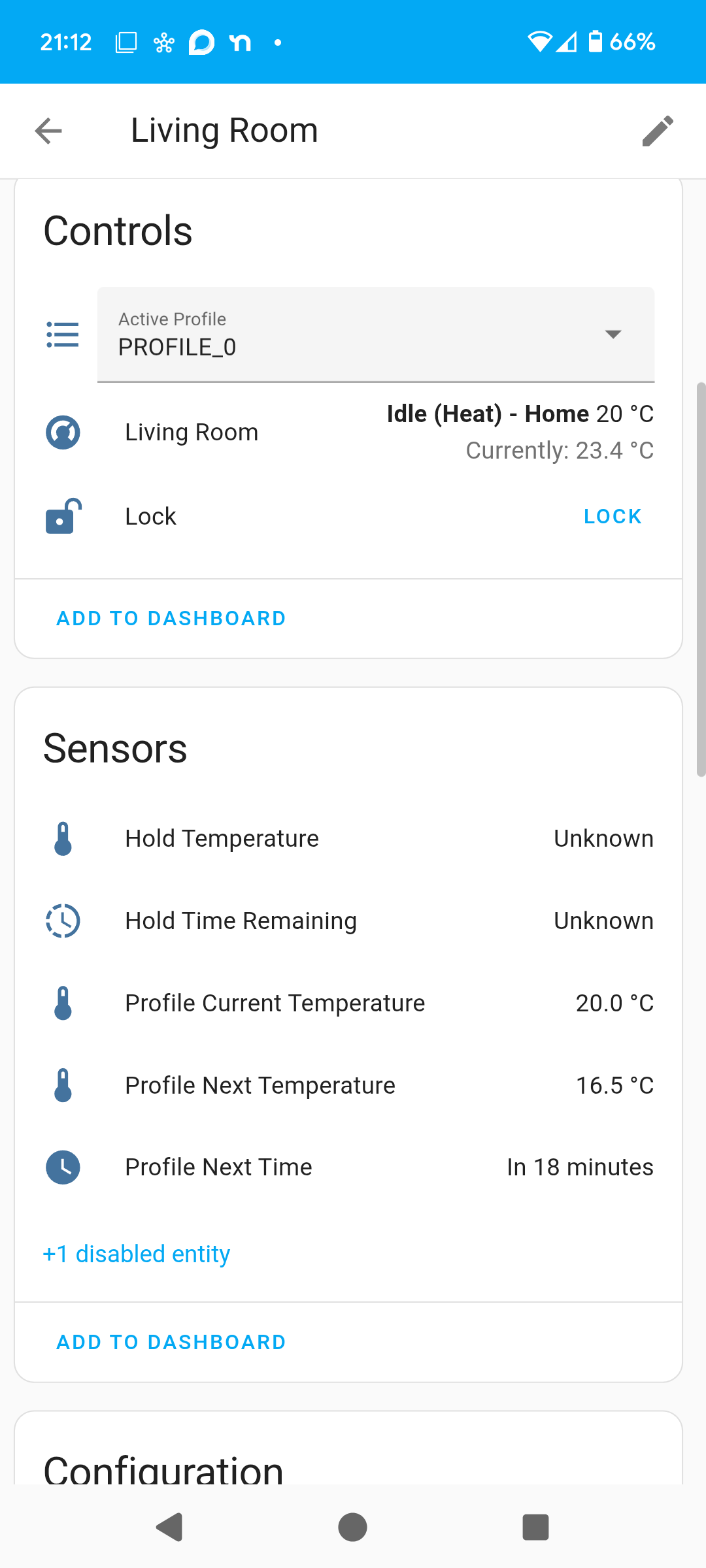Screen dimensions: 706x1568
Task: Edit the Living Room device settings
Action: point(658,131)
